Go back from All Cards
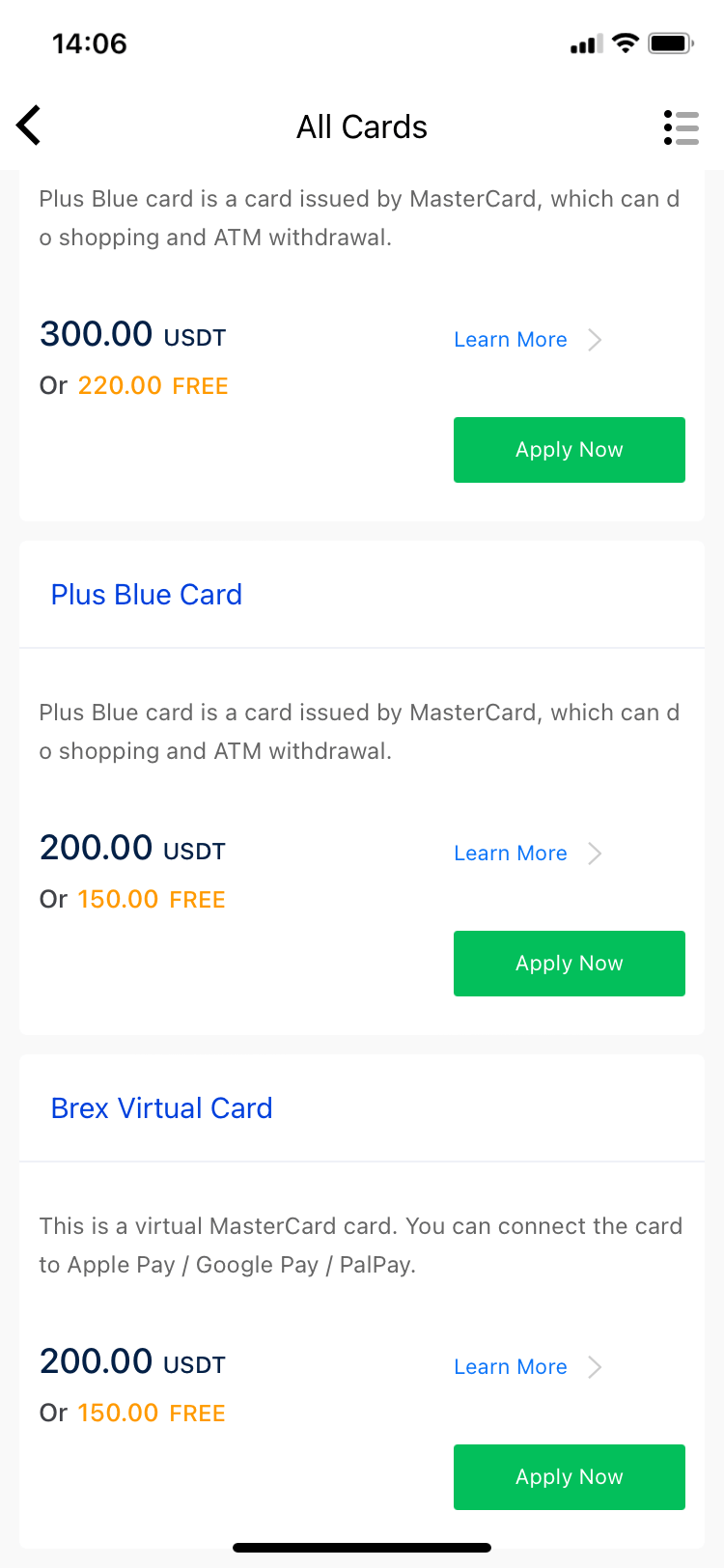Screen dimensions: 724x1568 pos(30,126)
